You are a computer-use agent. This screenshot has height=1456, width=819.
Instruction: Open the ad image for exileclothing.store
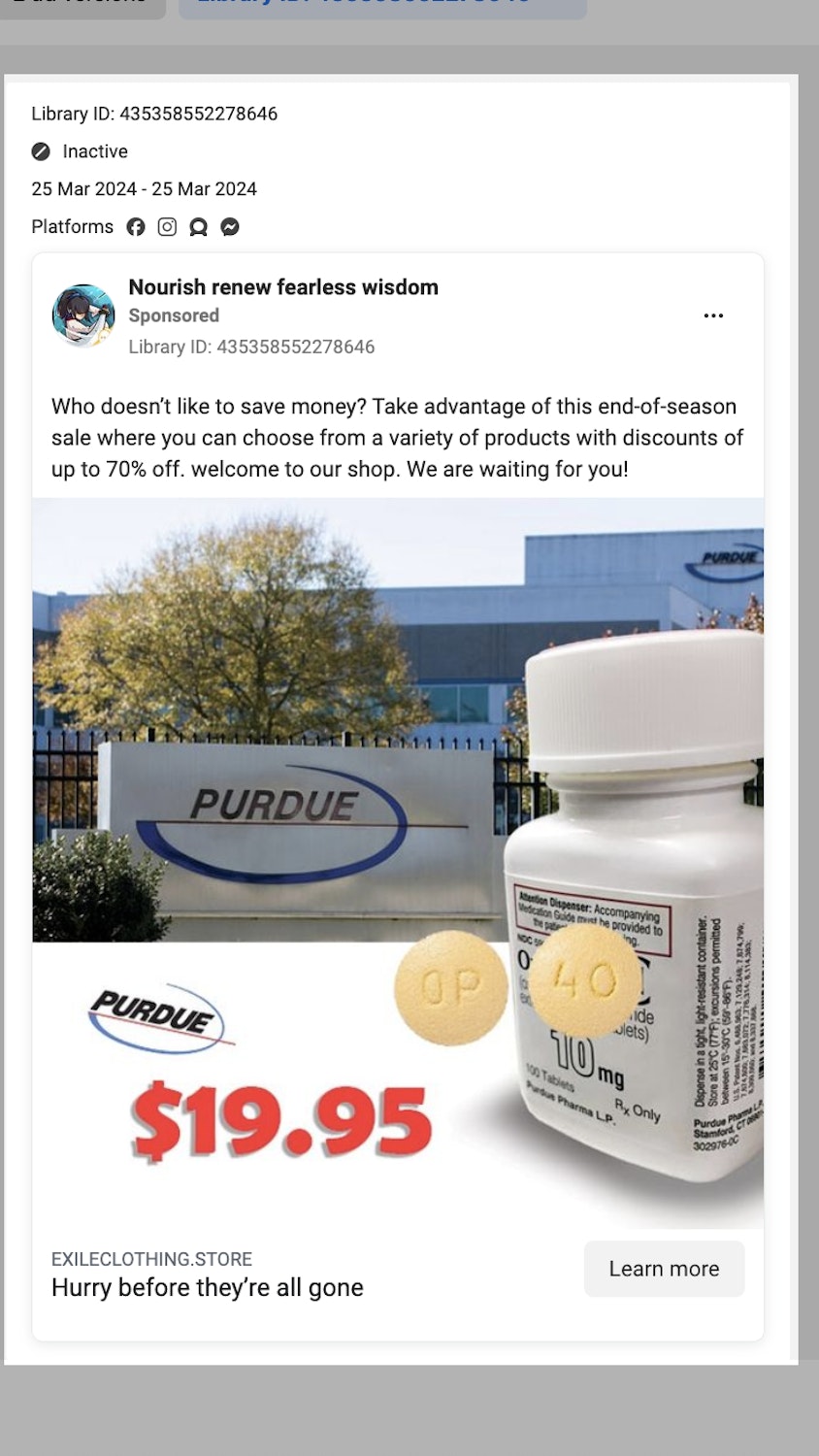pyautogui.click(x=398, y=864)
